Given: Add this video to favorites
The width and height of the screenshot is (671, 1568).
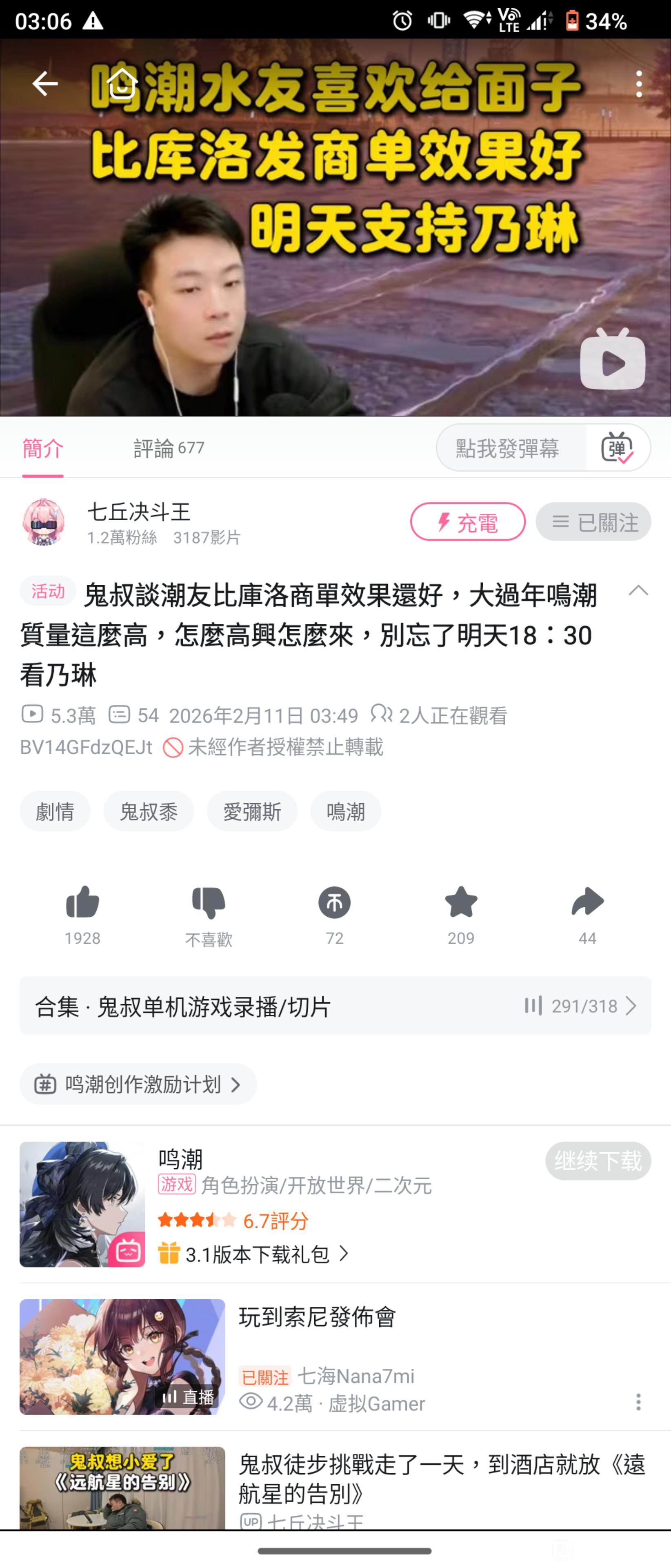Looking at the screenshot, I should click(x=461, y=903).
